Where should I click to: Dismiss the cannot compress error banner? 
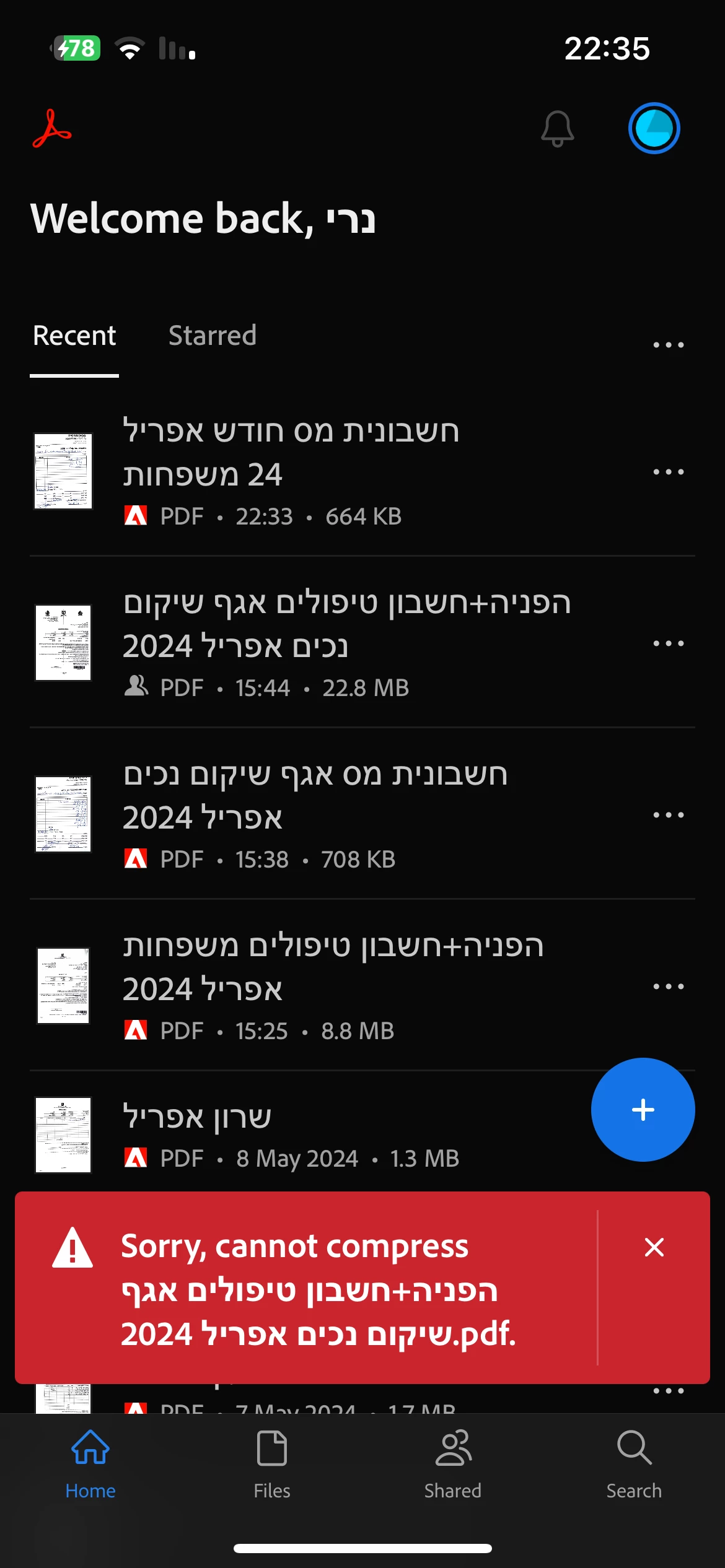click(x=654, y=1247)
